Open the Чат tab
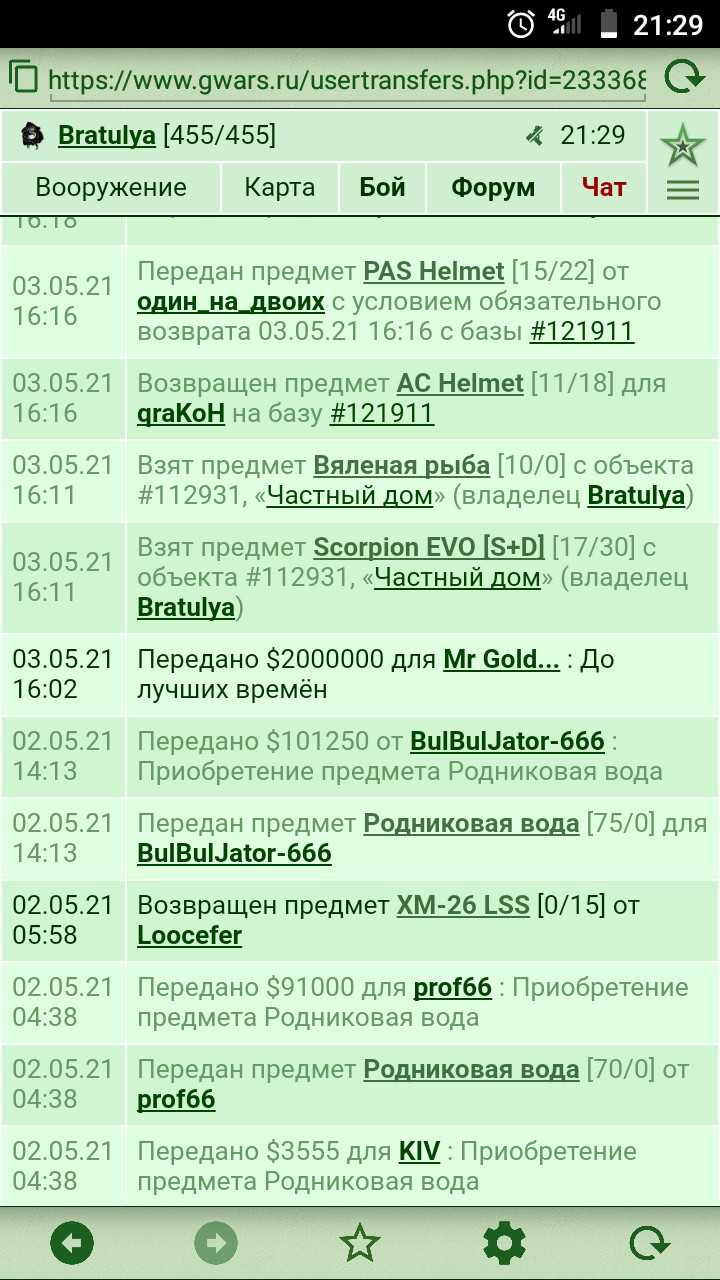Screen dimensions: 720x1280 604,187
